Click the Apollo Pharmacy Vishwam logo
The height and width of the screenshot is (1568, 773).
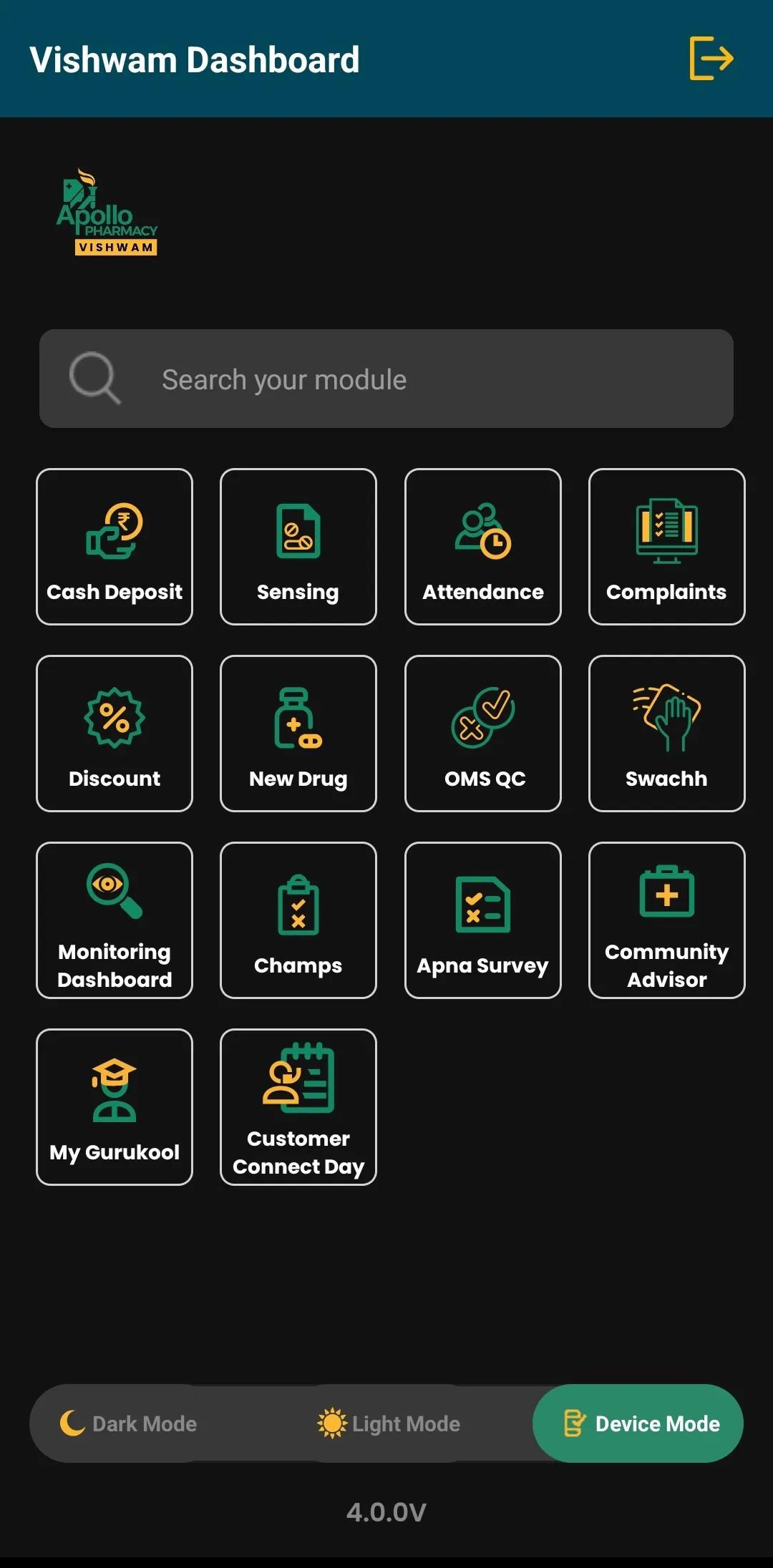109,211
